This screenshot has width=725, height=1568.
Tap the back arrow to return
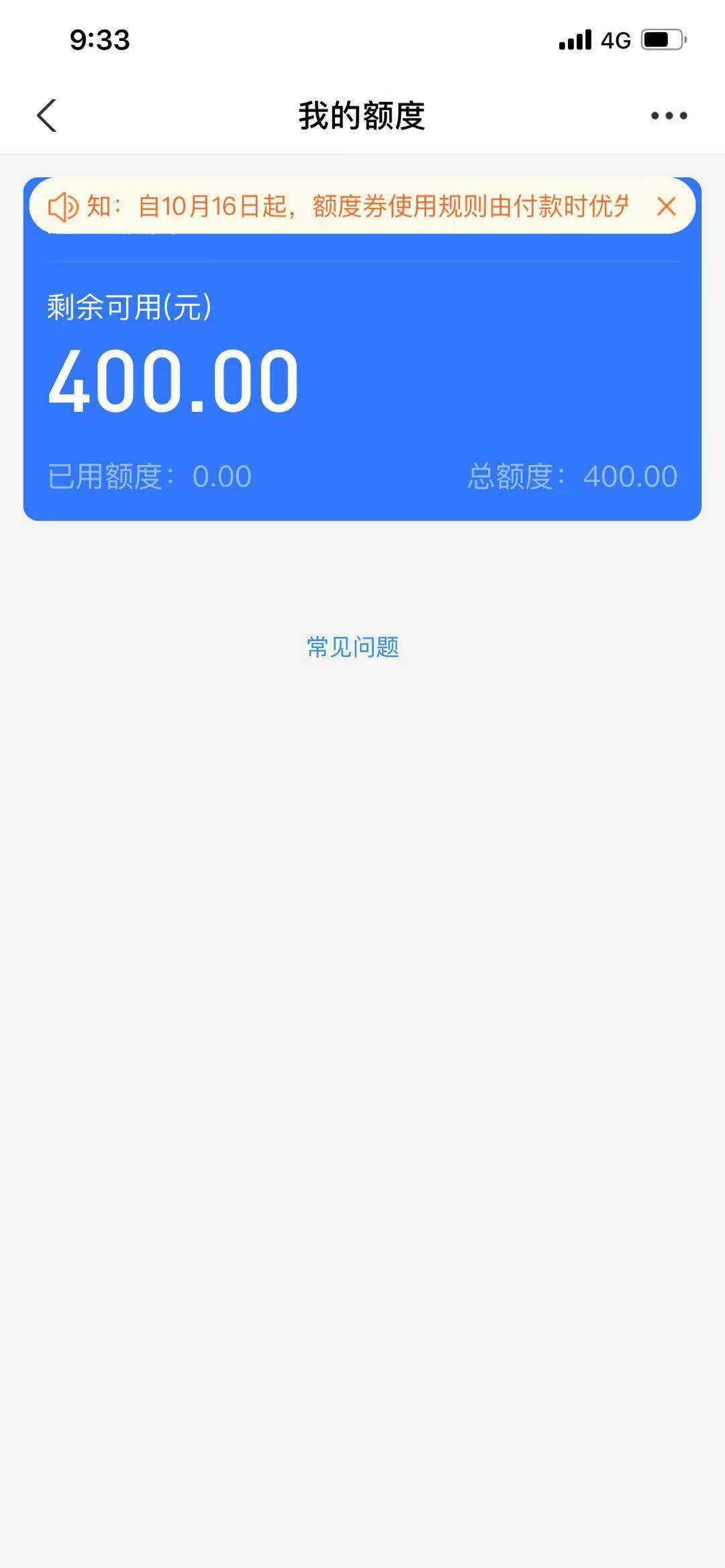coord(45,115)
